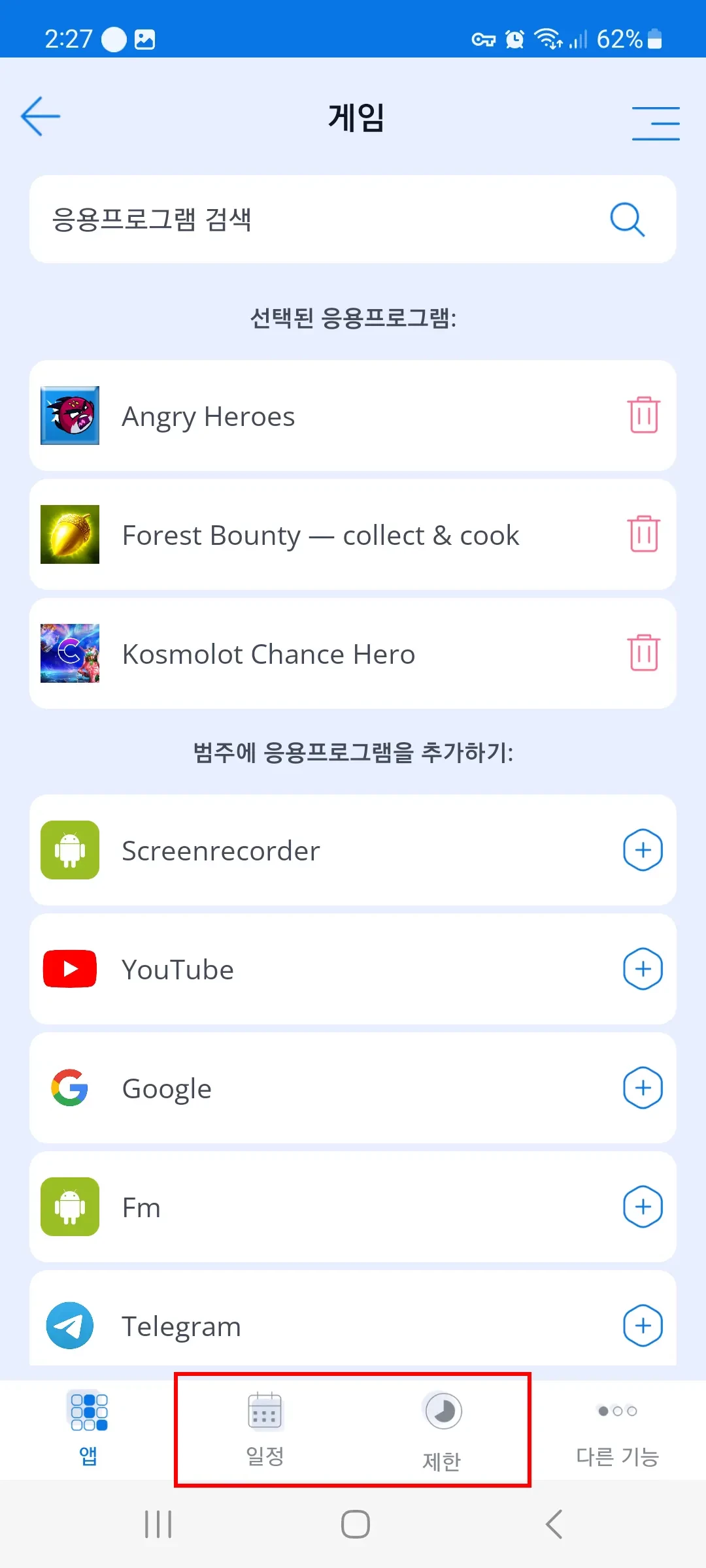Screen dimensions: 706x1568
Task: Go back using the top arrow
Action: click(x=41, y=116)
